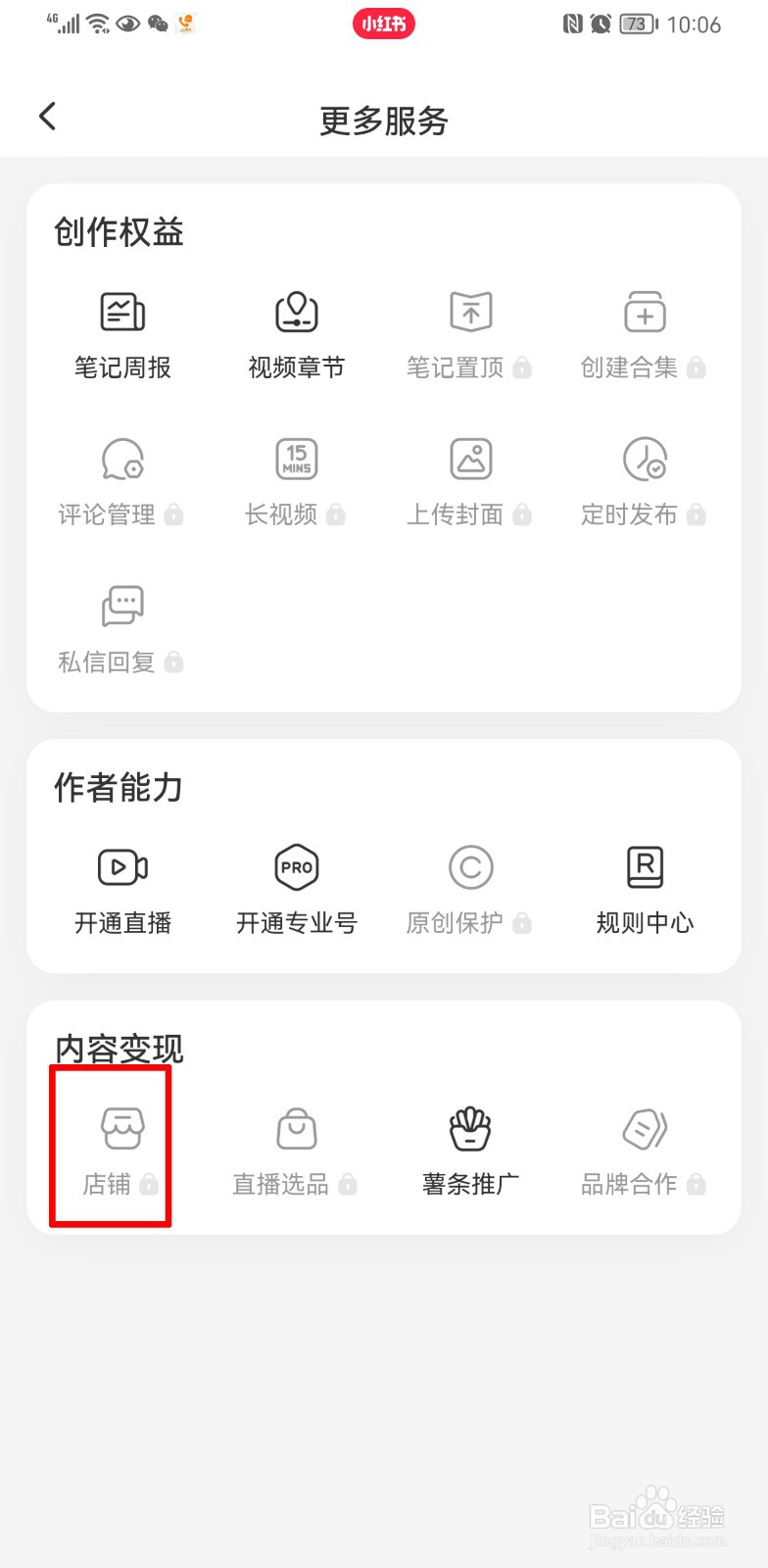Open 规则中心

point(644,890)
